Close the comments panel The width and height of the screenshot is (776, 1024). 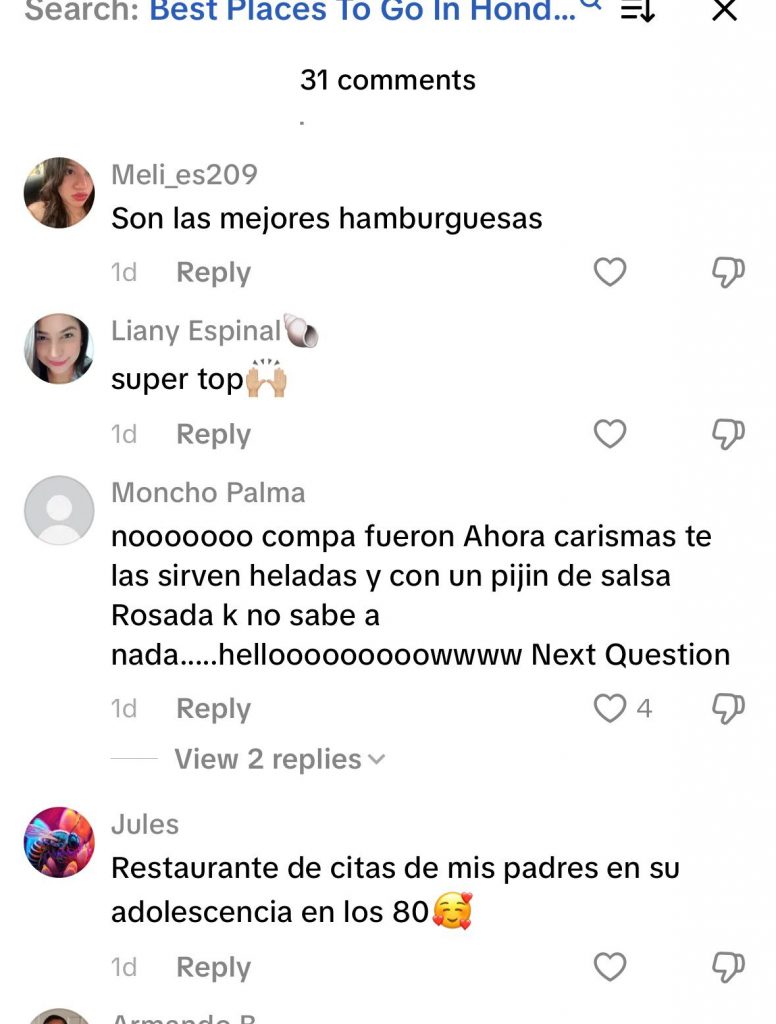(x=724, y=10)
